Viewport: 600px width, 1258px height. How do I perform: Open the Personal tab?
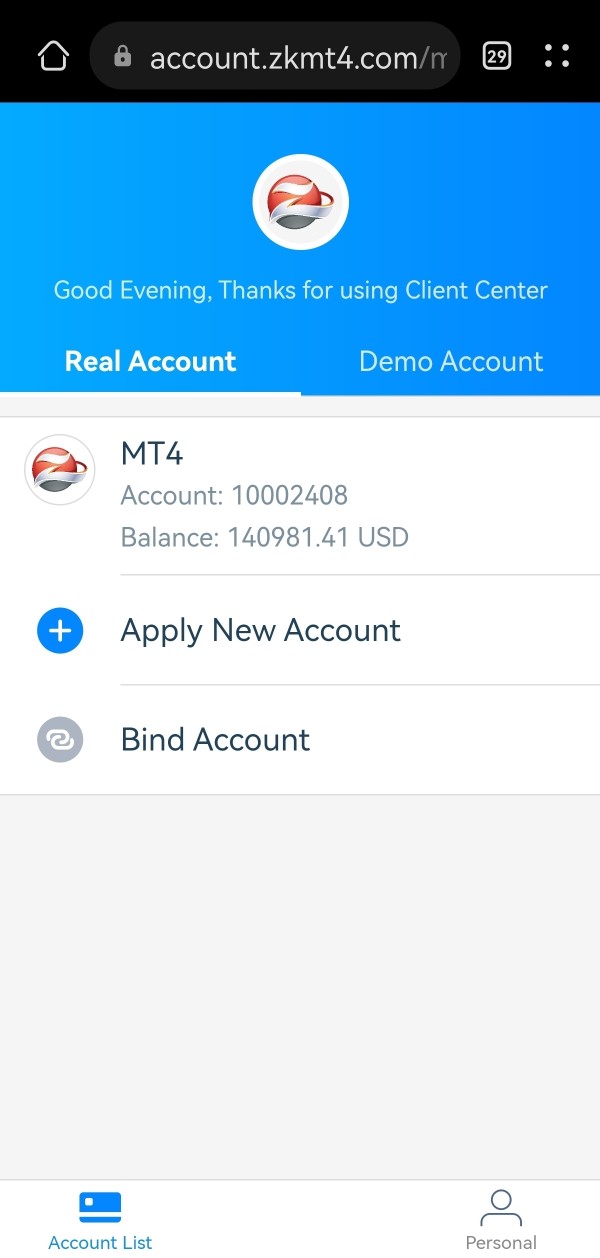click(501, 1220)
